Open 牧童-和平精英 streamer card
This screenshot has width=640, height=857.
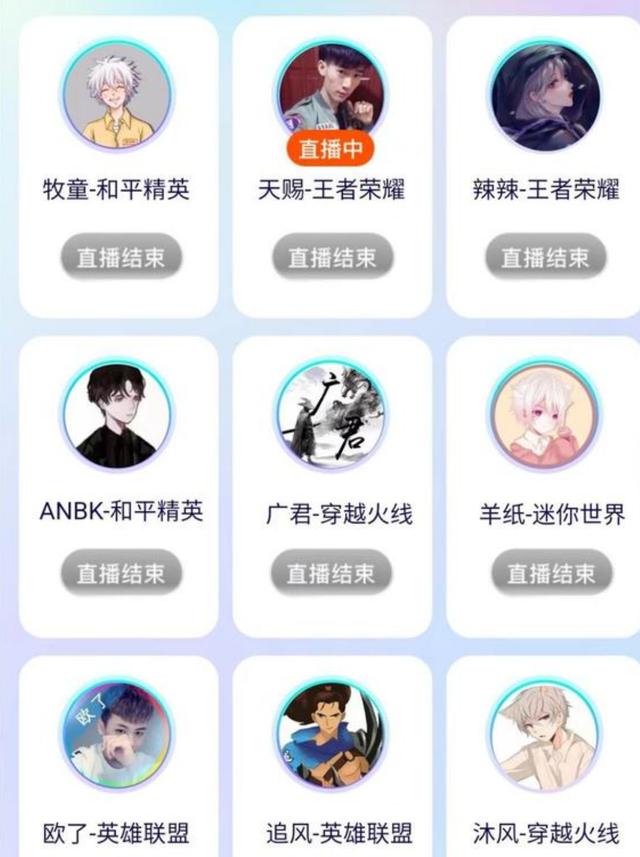point(118,96)
